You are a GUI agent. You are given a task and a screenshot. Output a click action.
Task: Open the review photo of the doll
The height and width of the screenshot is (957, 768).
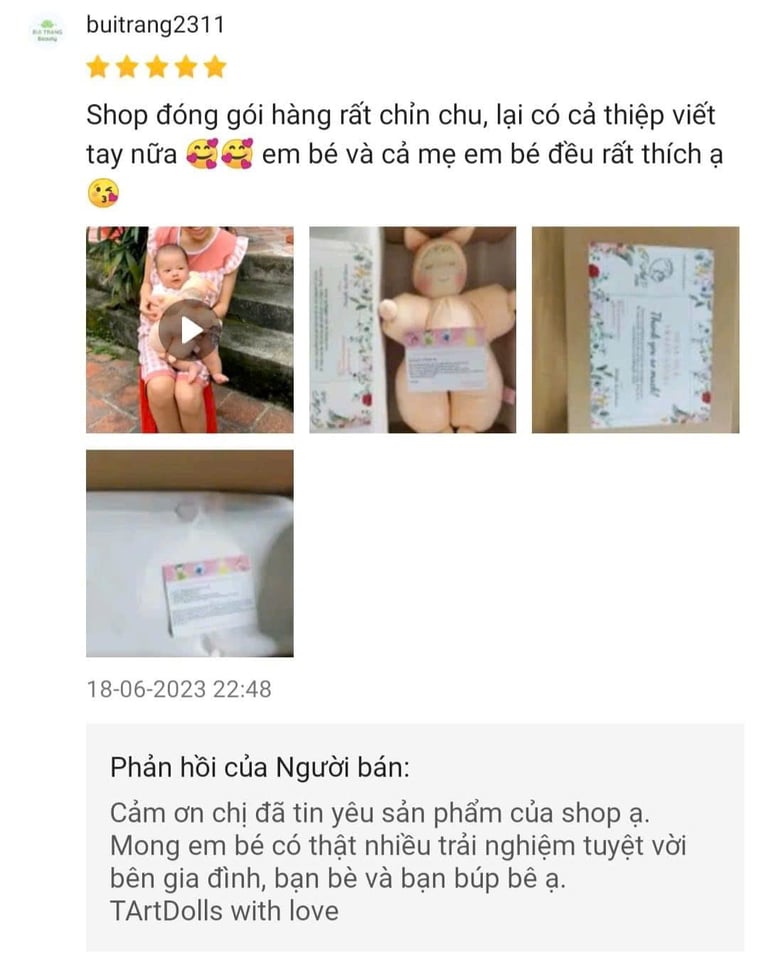point(412,330)
